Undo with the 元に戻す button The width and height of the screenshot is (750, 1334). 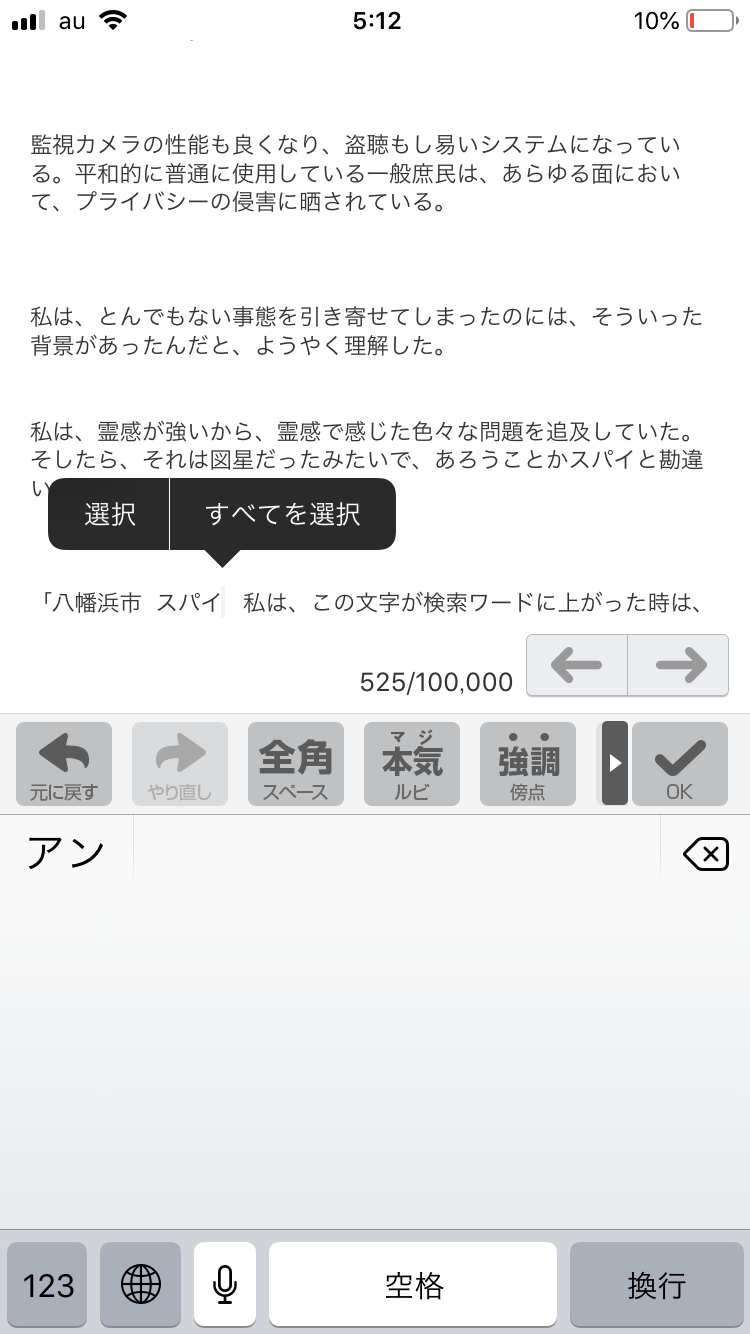[64, 764]
